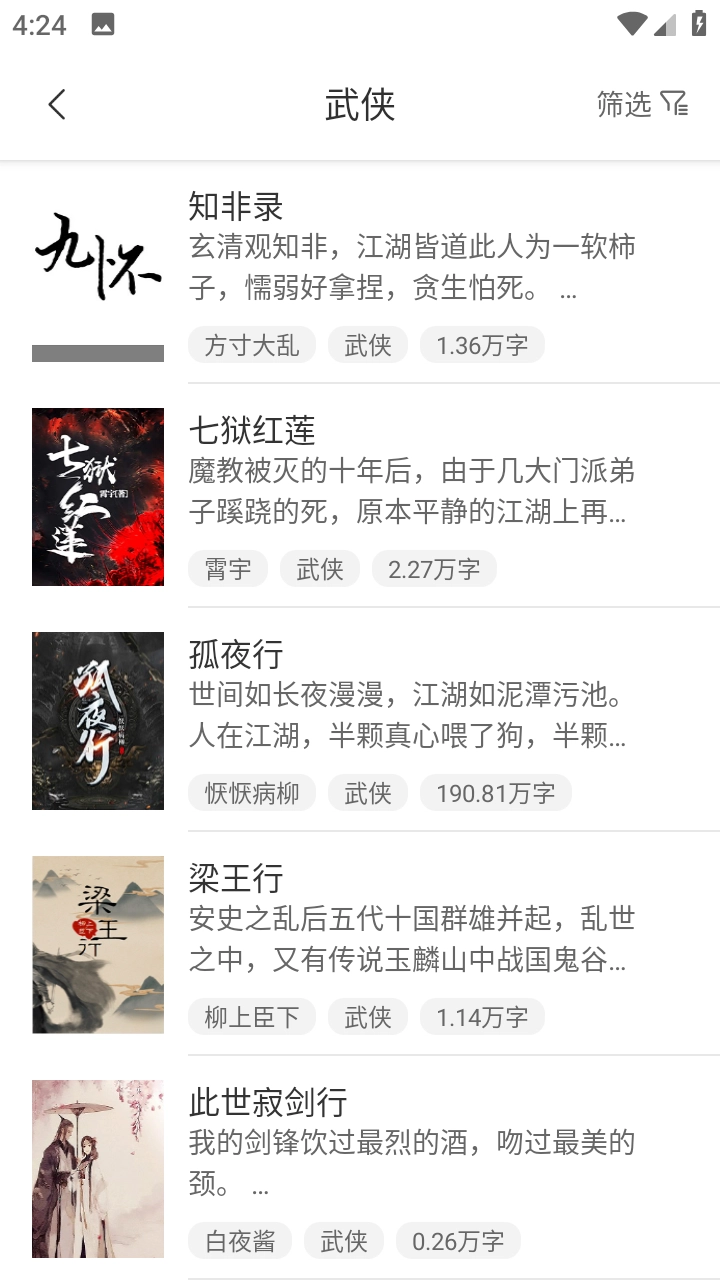Select the 武侠 page title
The image size is (720, 1280).
pos(359,104)
